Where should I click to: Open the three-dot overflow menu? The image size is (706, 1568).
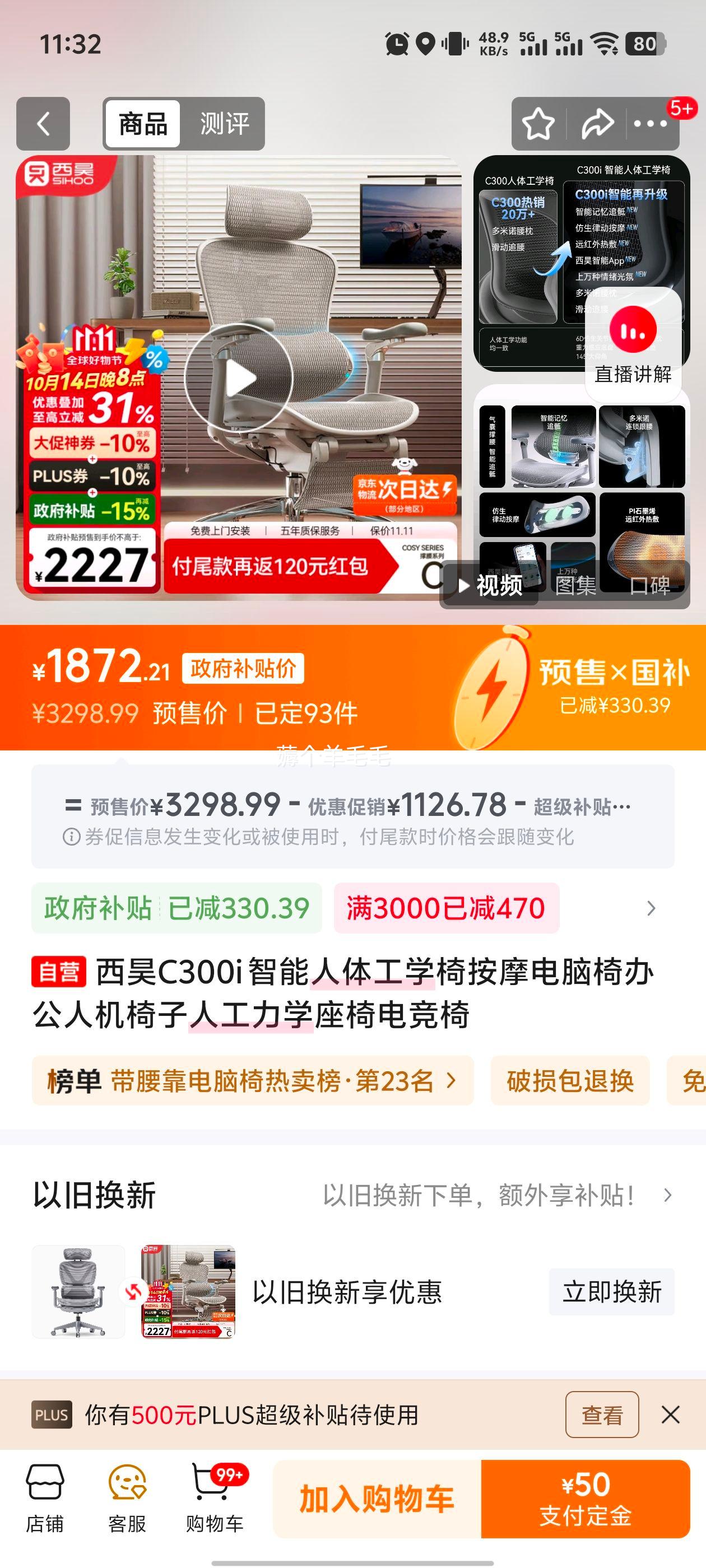tap(650, 124)
